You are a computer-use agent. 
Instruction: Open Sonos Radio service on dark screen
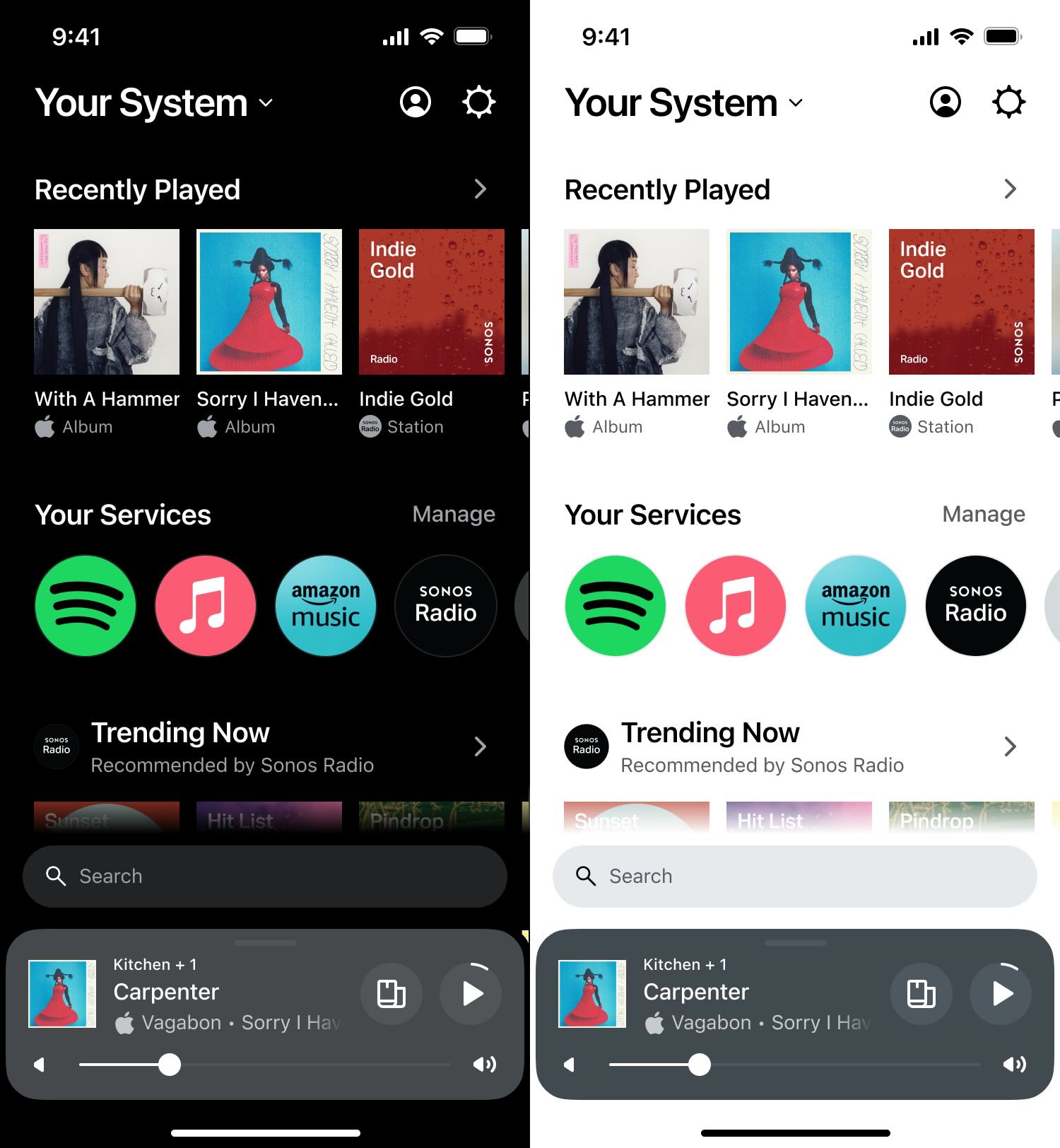click(x=446, y=606)
